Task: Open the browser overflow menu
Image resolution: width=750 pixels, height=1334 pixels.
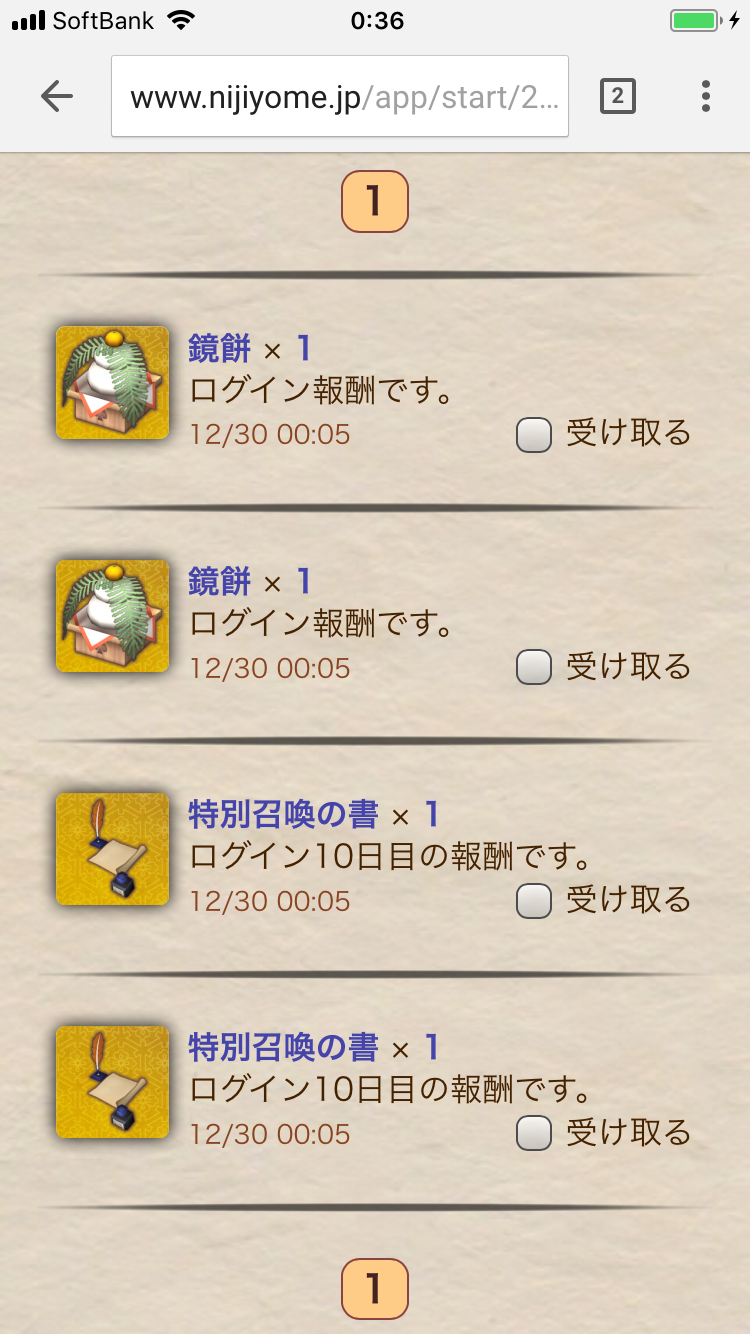Action: (x=706, y=96)
